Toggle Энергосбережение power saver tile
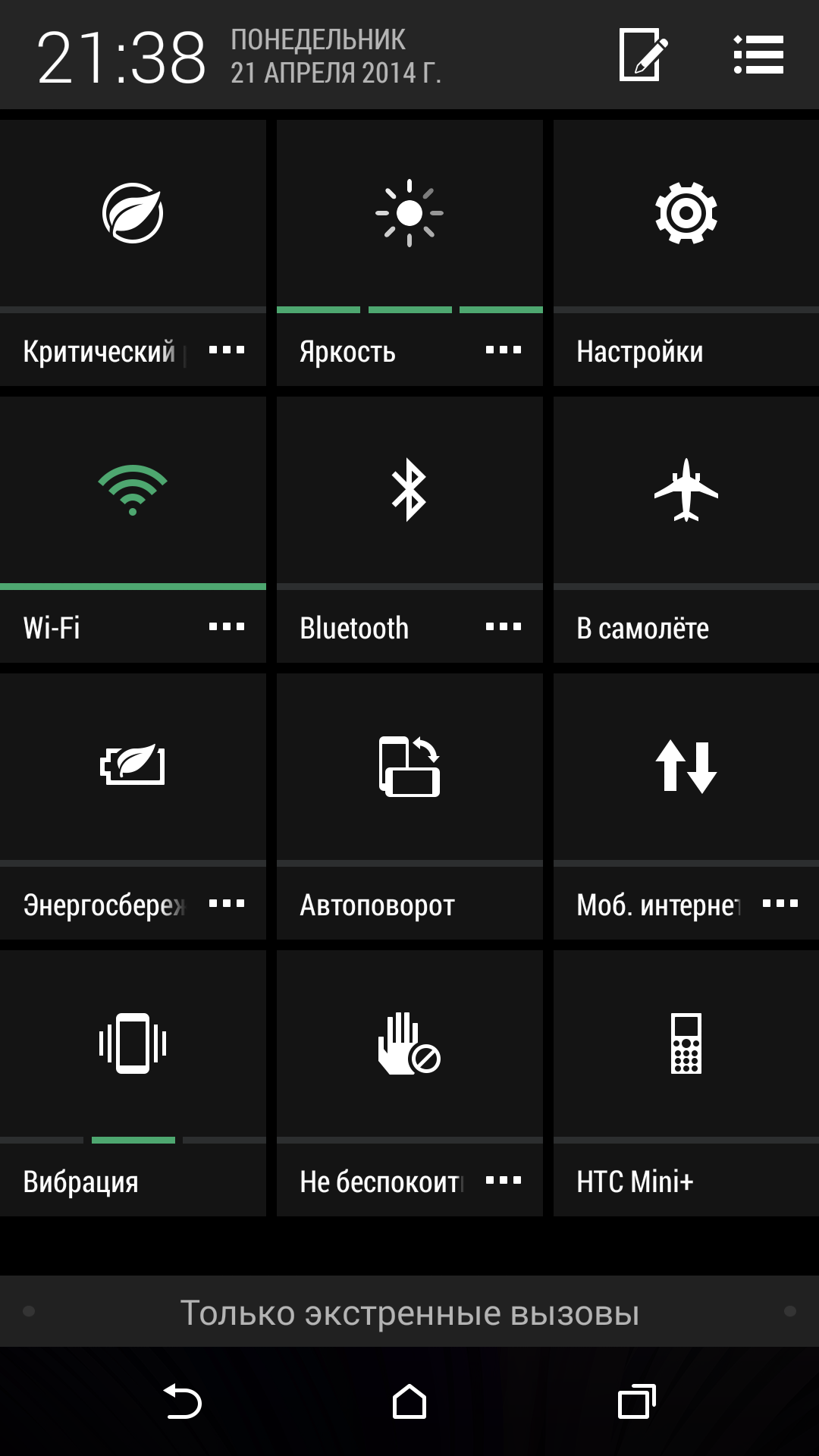This screenshot has height=1456, width=819. 133,767
